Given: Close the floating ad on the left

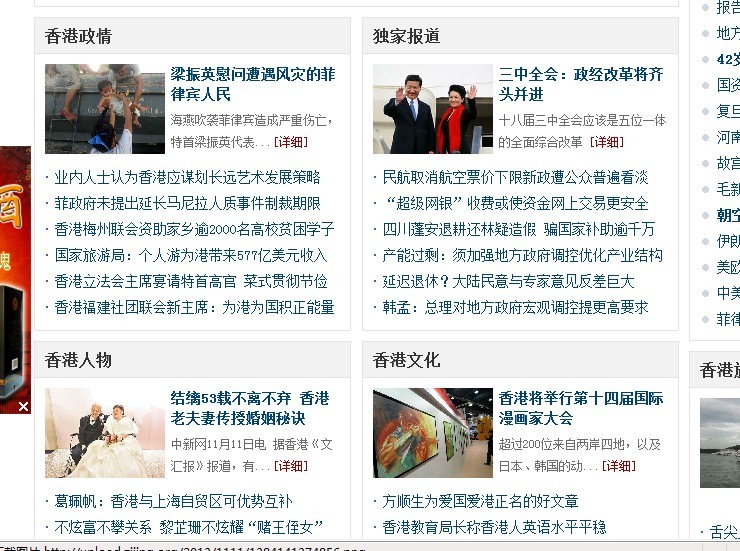Looking at the screenshot, I should 23,406.
